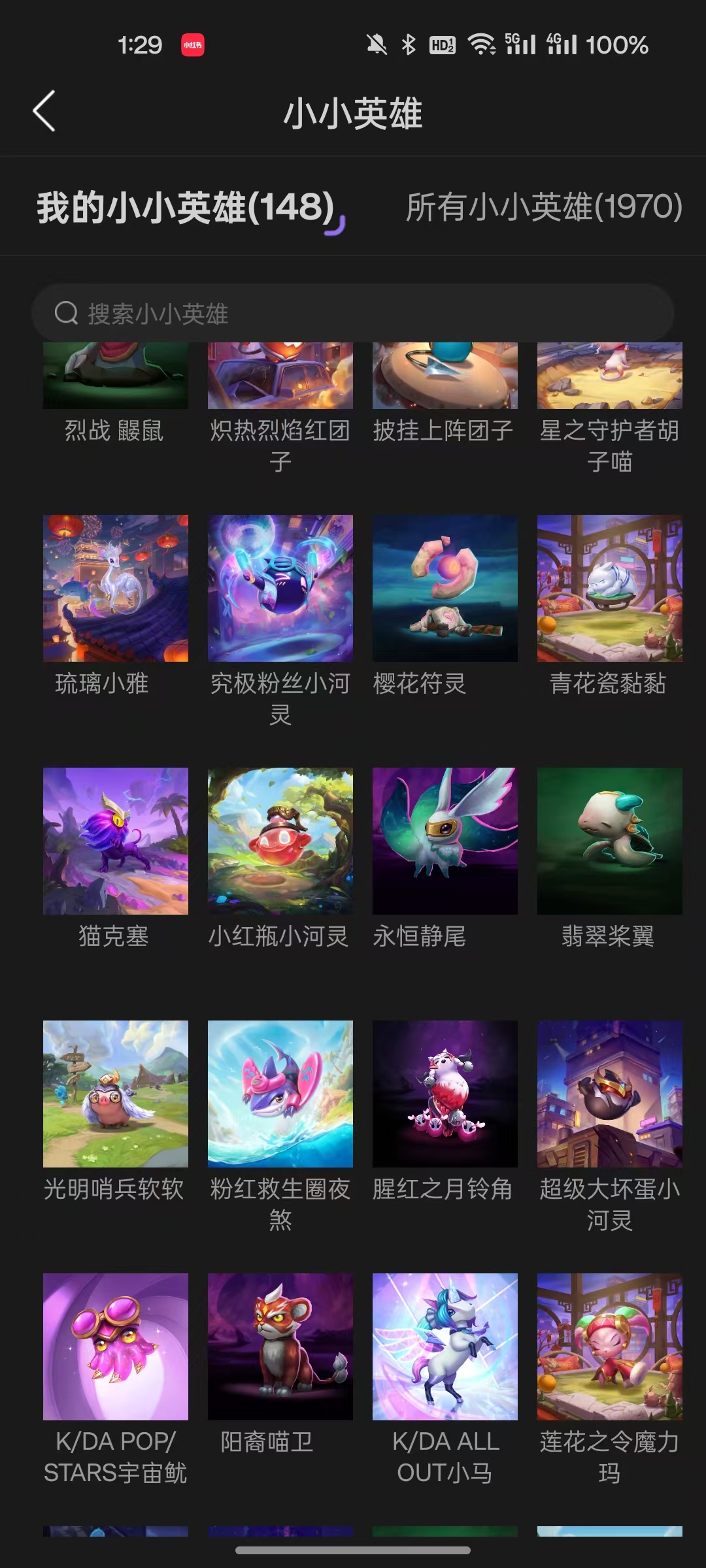The image size is (706, 1568).
Task: Go back using the back arrow
Action: coord(44,112)
